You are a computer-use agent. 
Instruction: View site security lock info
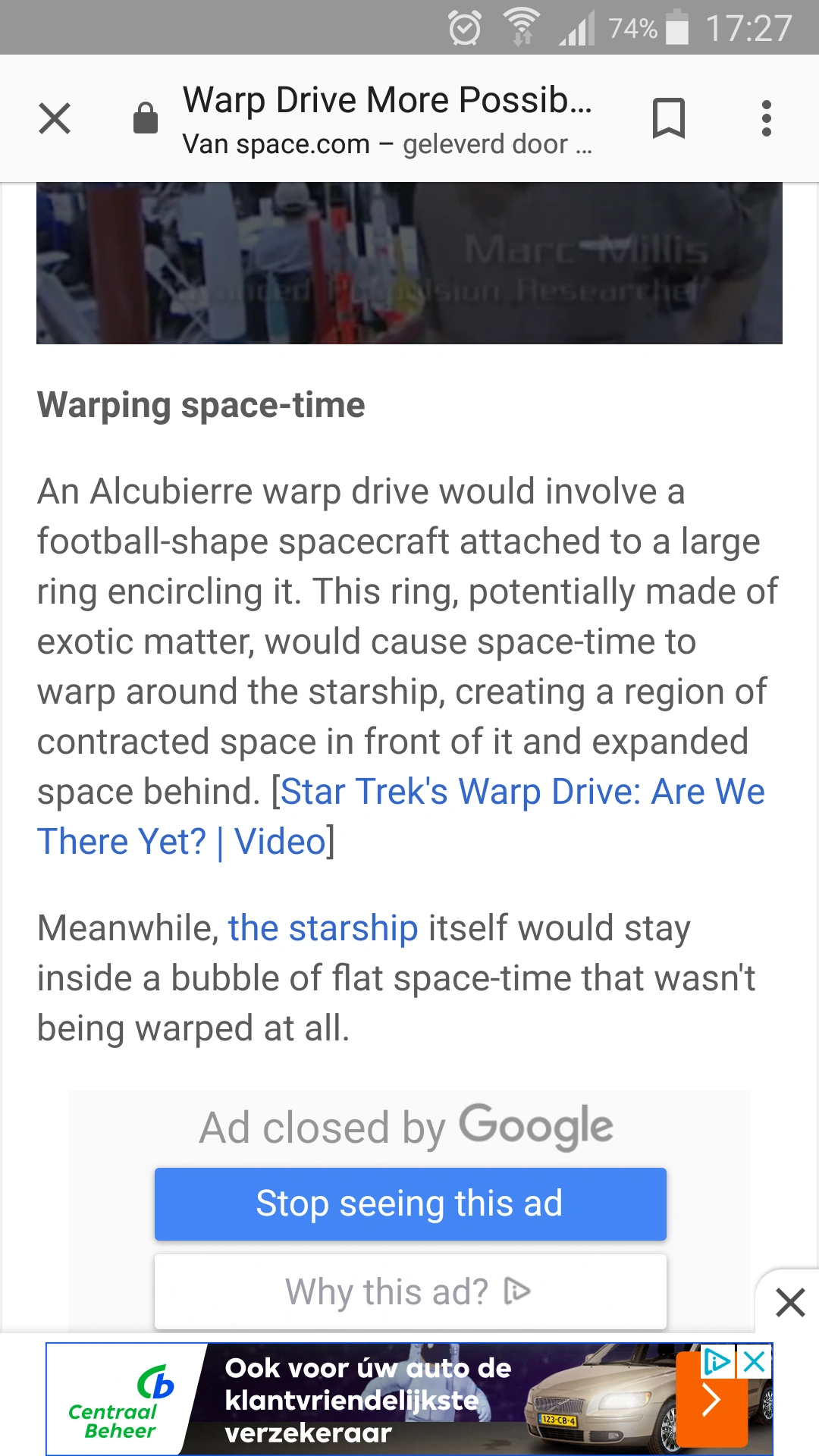(x=145, y=118)
